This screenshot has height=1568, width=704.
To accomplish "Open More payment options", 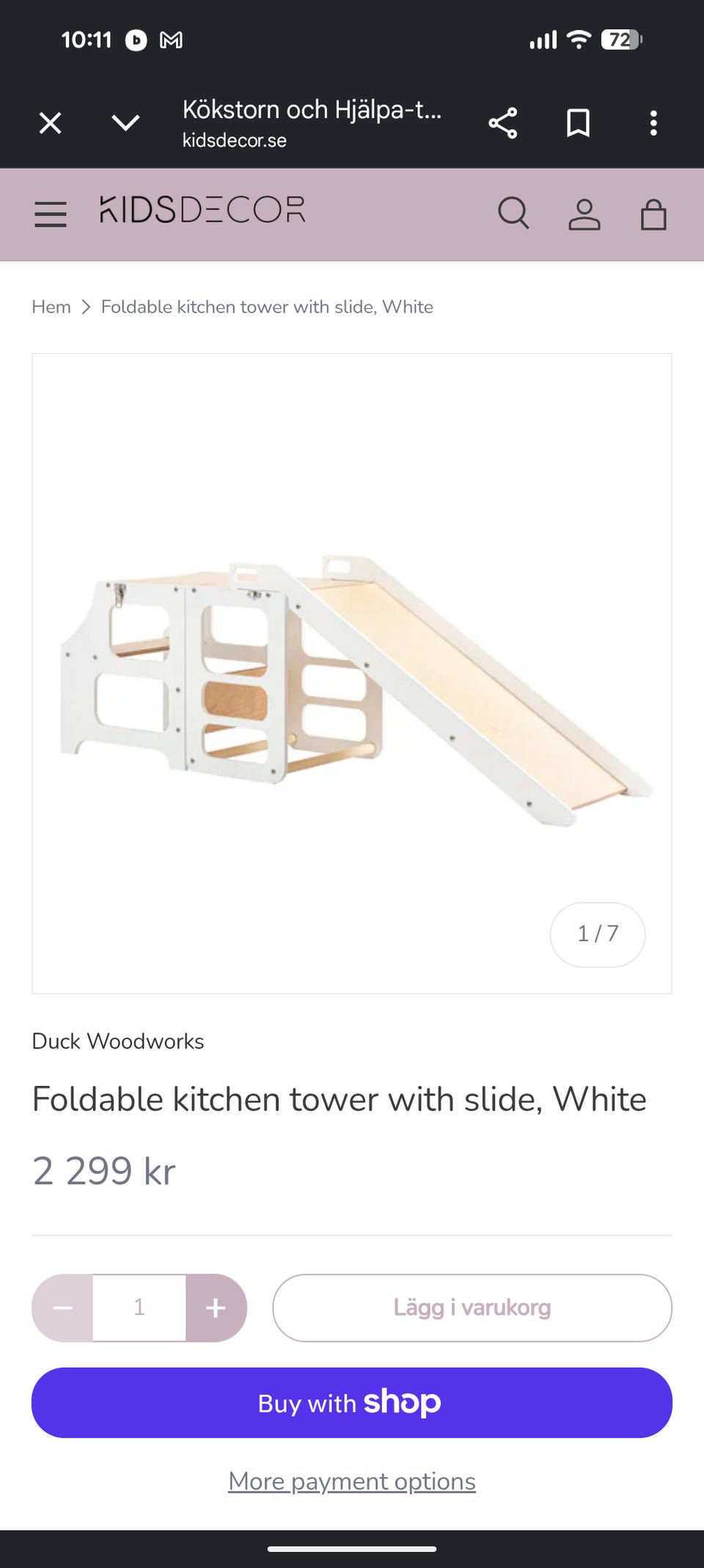I will pos(352,1481).
